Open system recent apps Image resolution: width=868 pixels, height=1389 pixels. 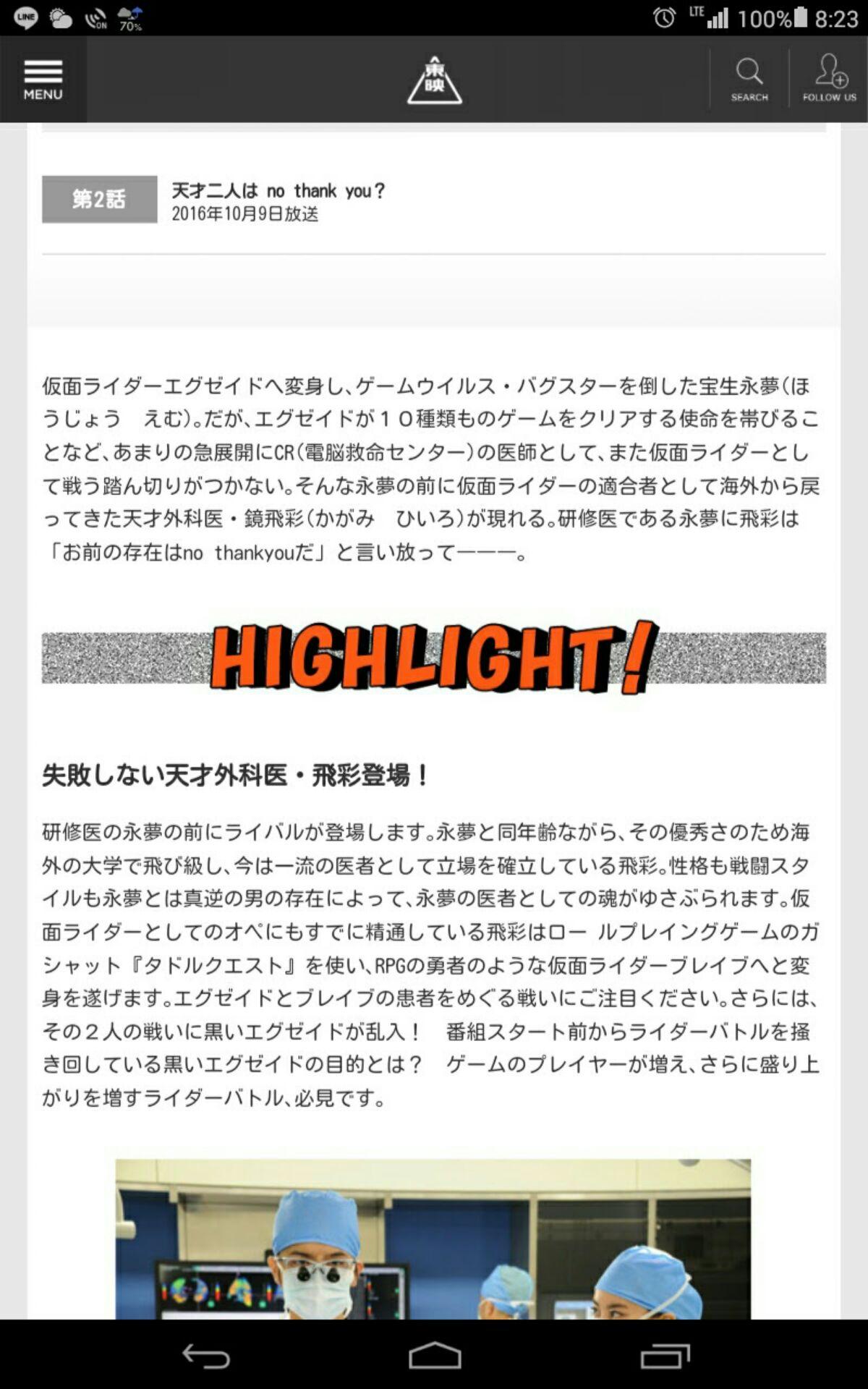coord(665,1356)
